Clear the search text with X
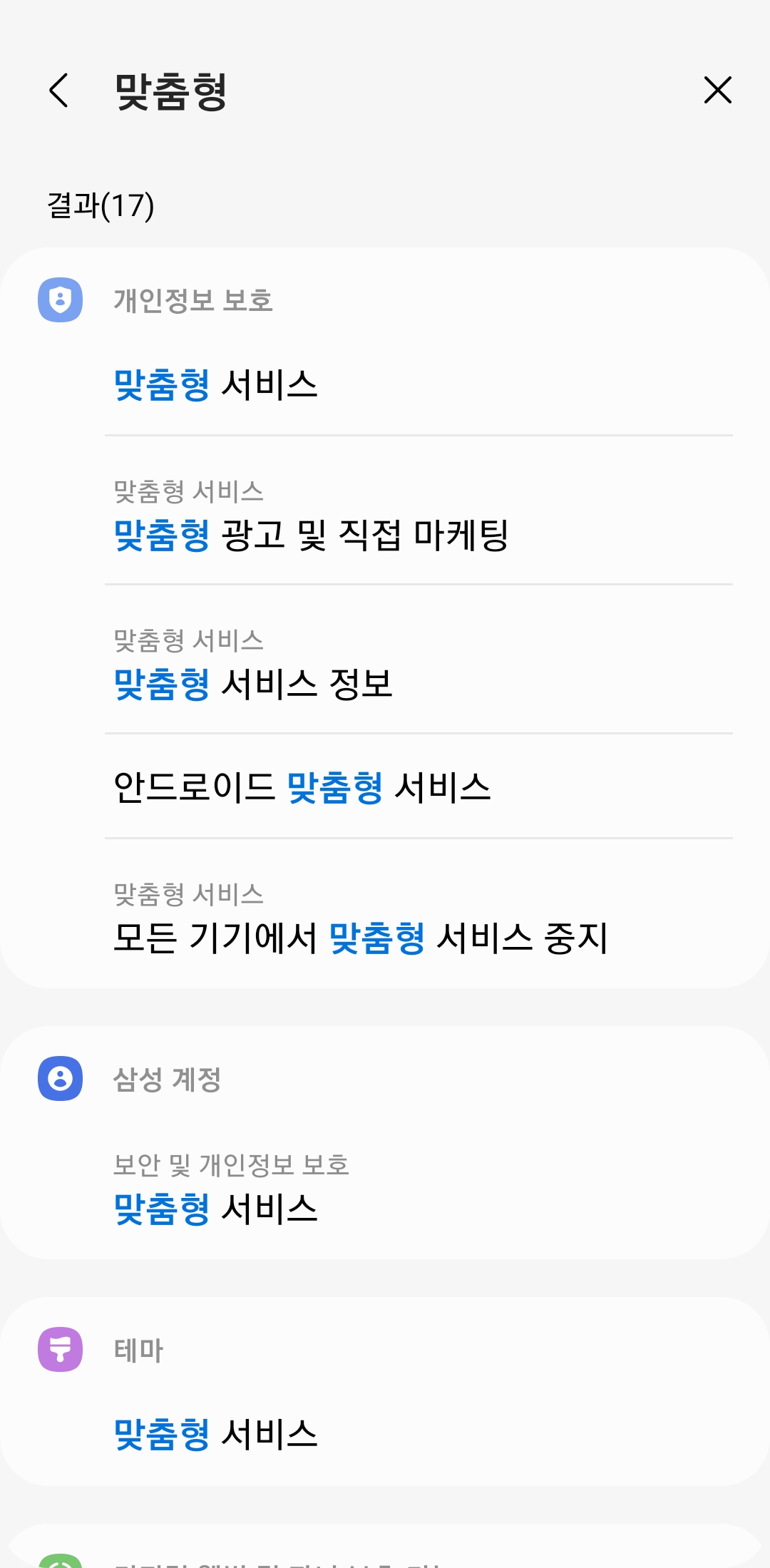The width and height of the screenshot is (770, 1568). pos(717,91)
